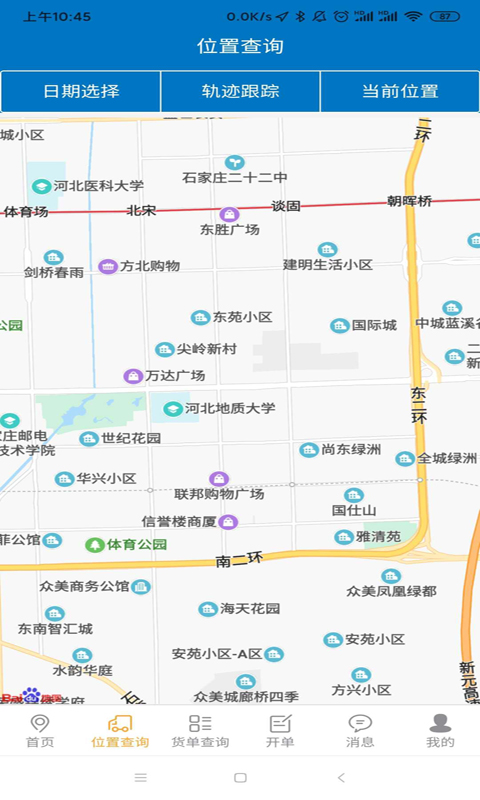Screen dimensions: 480x800
Task: Open the 开单 tab
Action: click(x=280, y=731)
